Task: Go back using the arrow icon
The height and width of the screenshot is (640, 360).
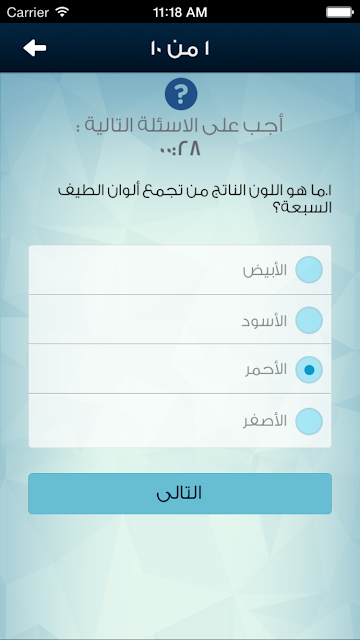Action: click(35, 48)
